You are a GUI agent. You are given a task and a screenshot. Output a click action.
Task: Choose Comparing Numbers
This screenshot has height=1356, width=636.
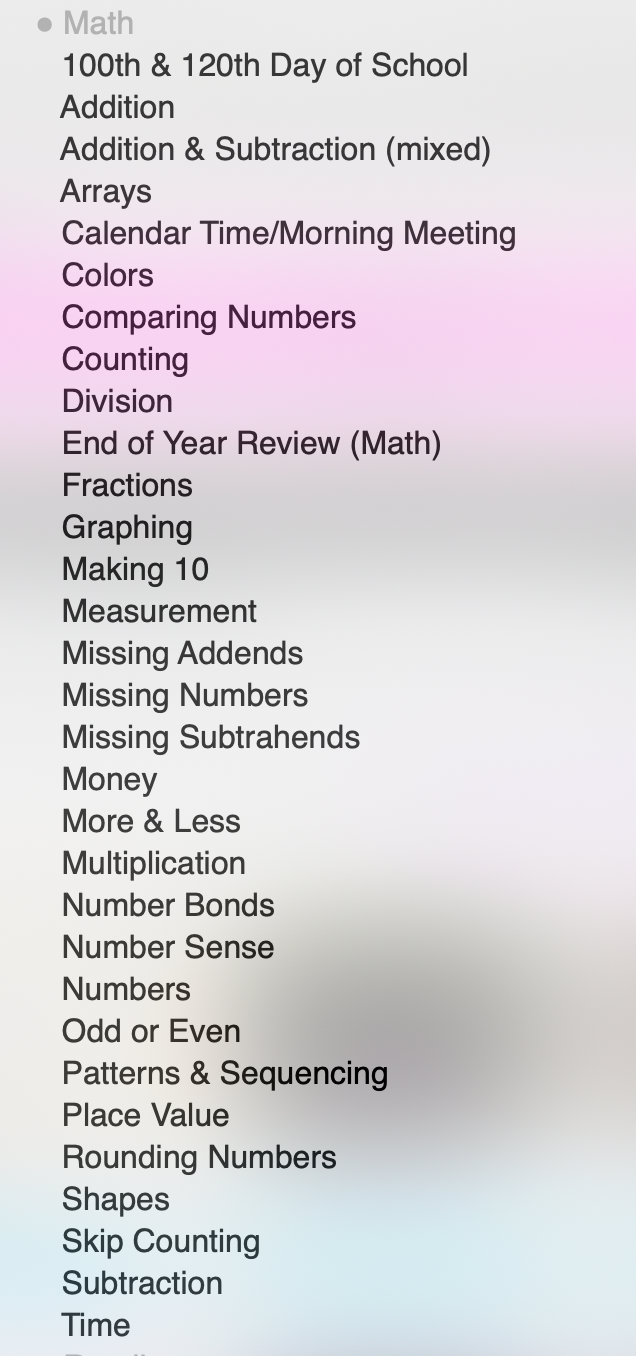[208, 318]
